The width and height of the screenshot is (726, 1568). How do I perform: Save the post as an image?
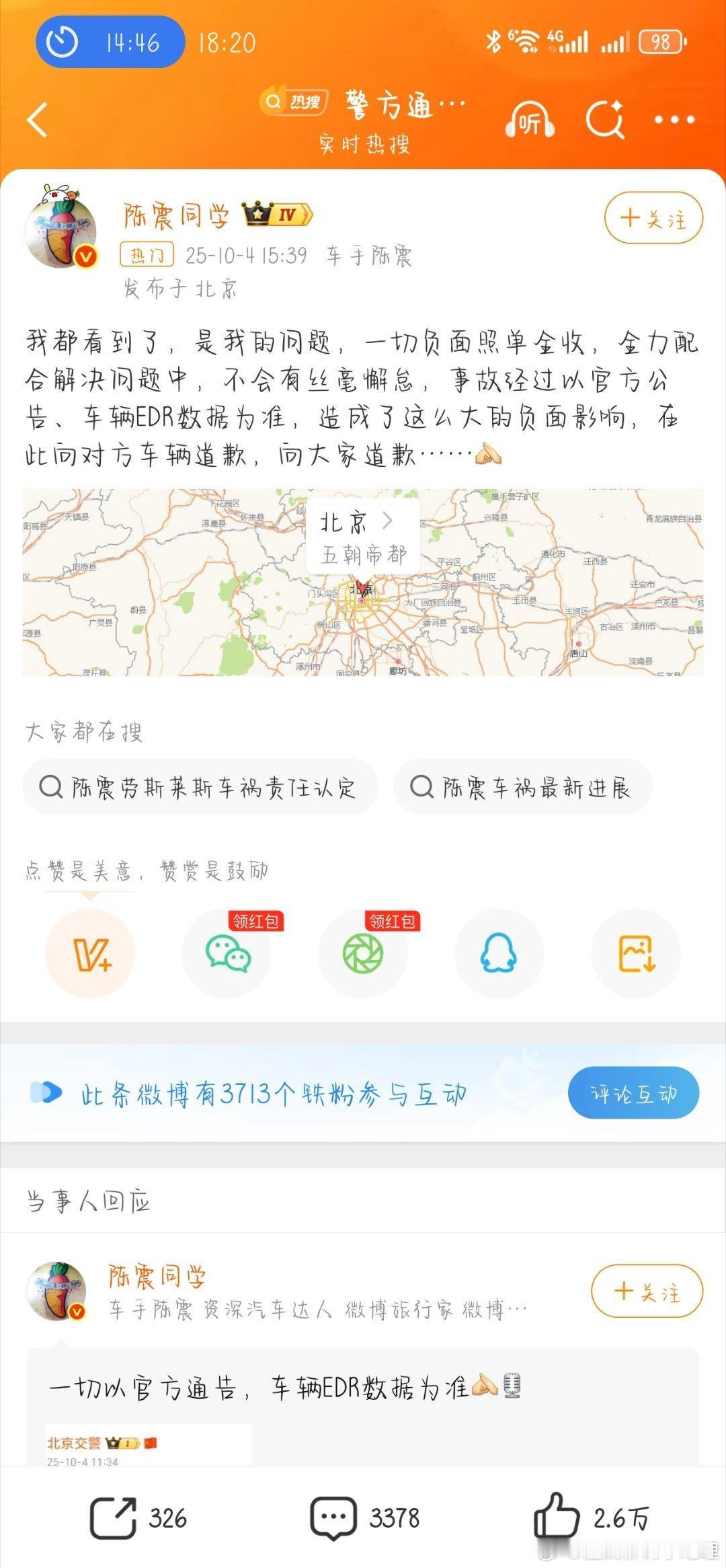click(x=635, y=954)
